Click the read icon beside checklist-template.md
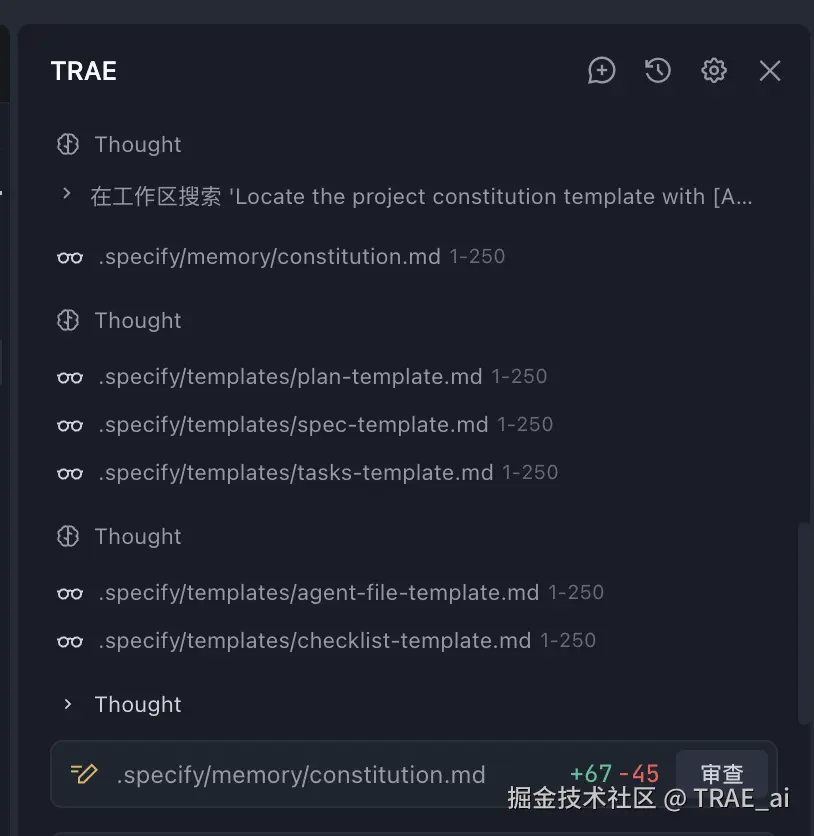 69,640
